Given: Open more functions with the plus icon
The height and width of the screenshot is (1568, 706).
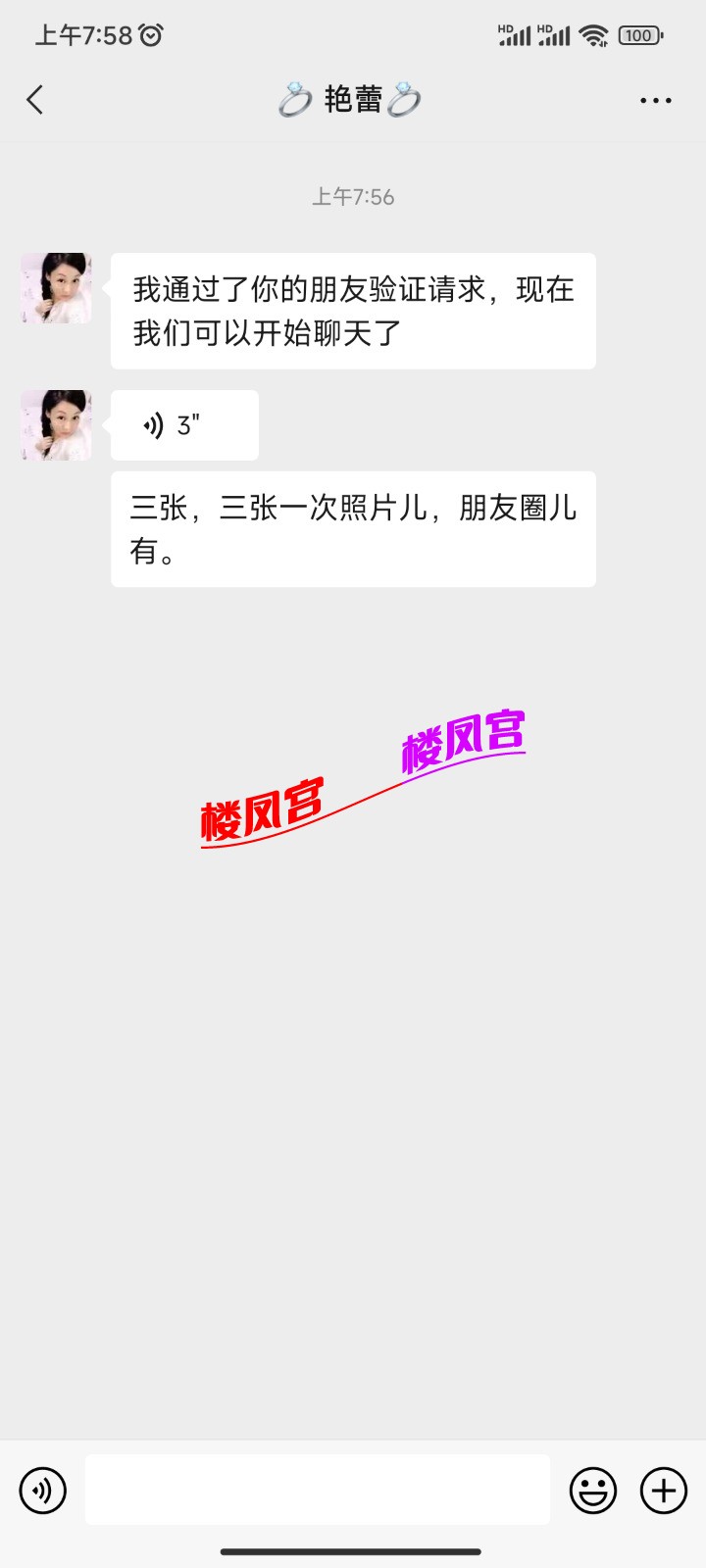Looking at the screenshot, I should pyautogui.click(x=663, y=1490).
